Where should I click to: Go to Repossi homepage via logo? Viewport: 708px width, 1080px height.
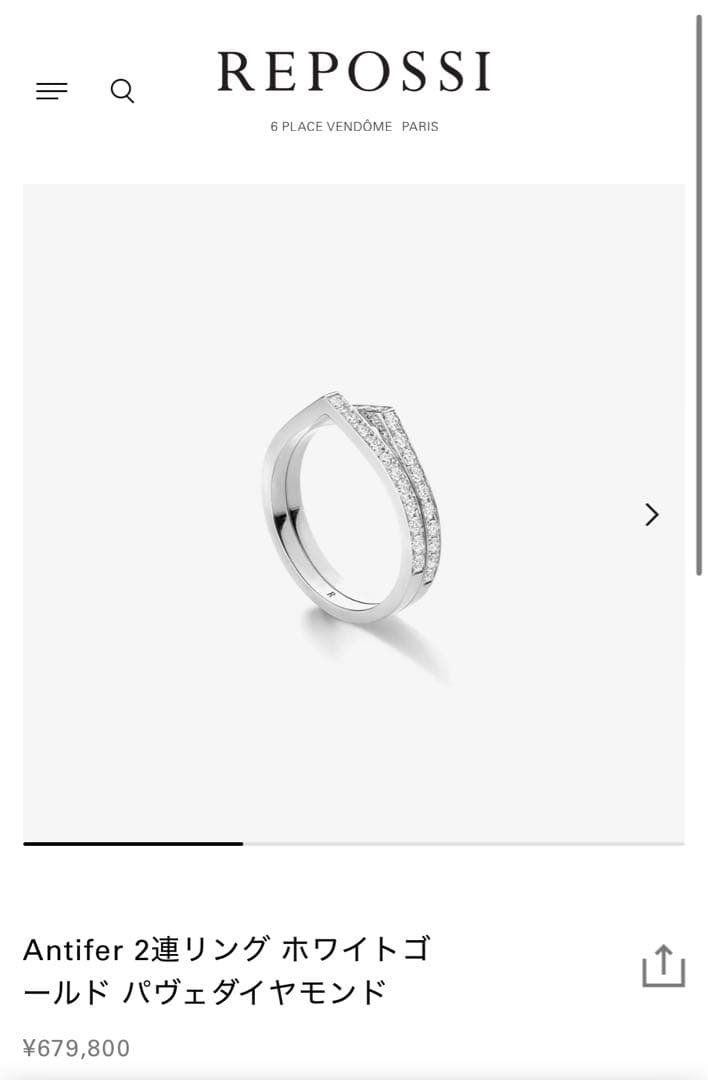tap(354, 73)
